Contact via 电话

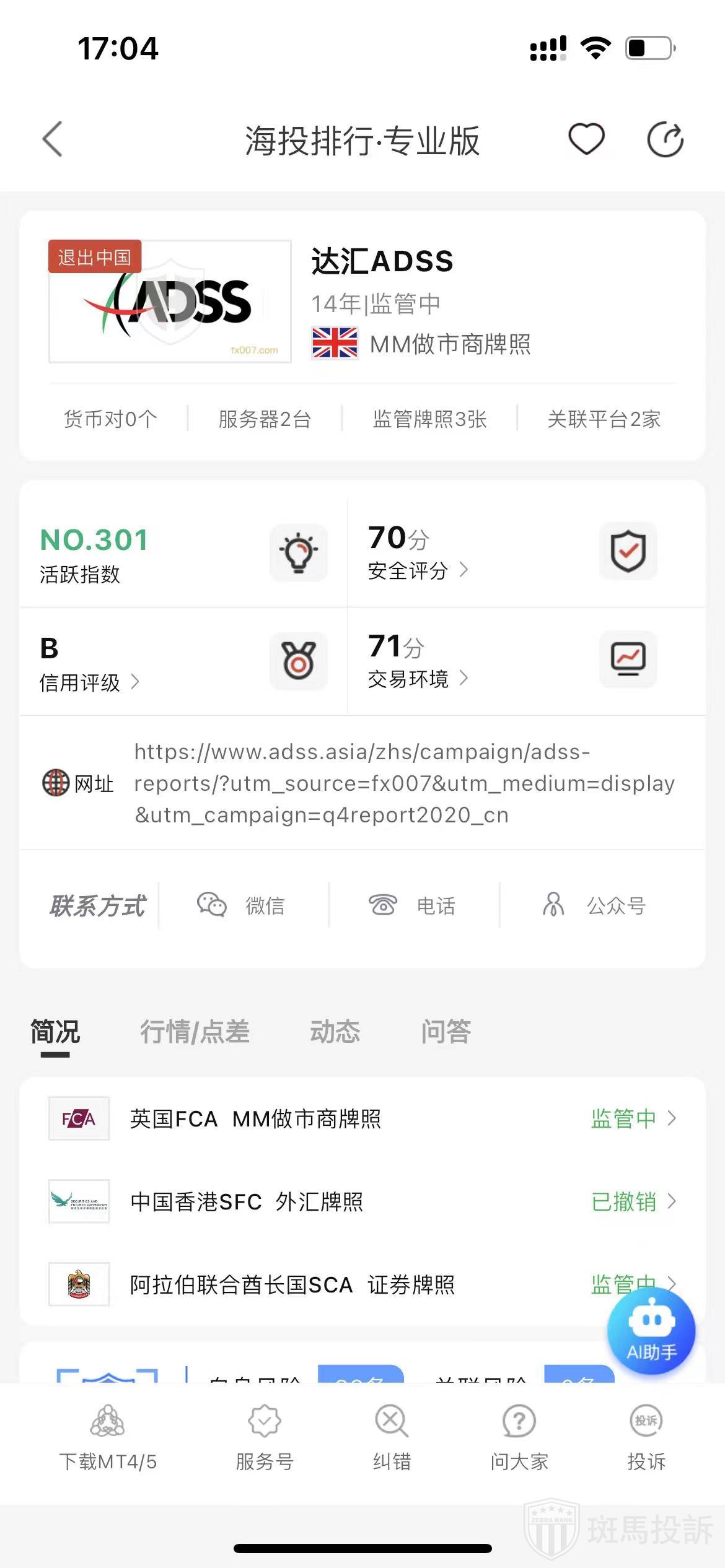pyautogui.click(x=413, y=905)
